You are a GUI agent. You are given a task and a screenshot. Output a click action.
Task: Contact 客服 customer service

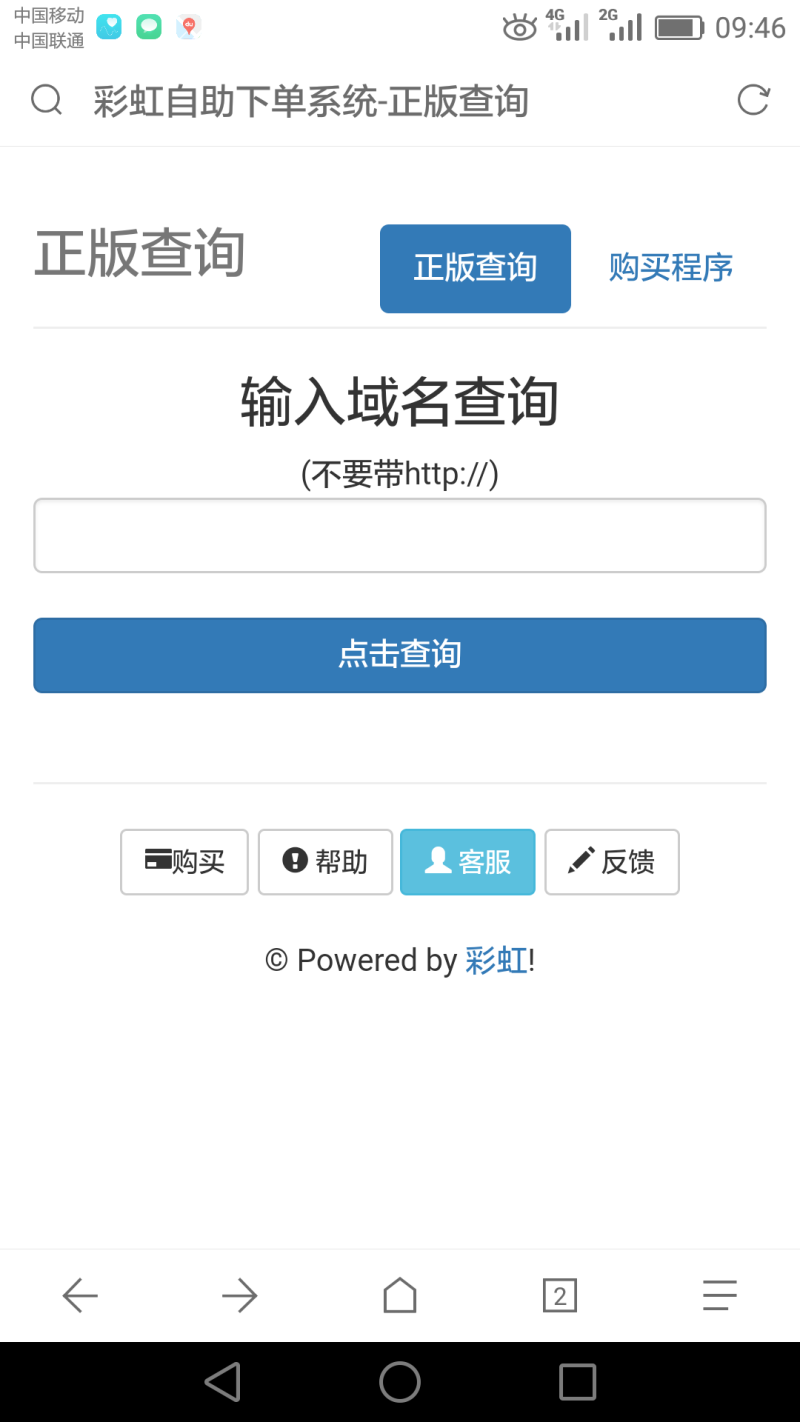(x=468, y=862)
